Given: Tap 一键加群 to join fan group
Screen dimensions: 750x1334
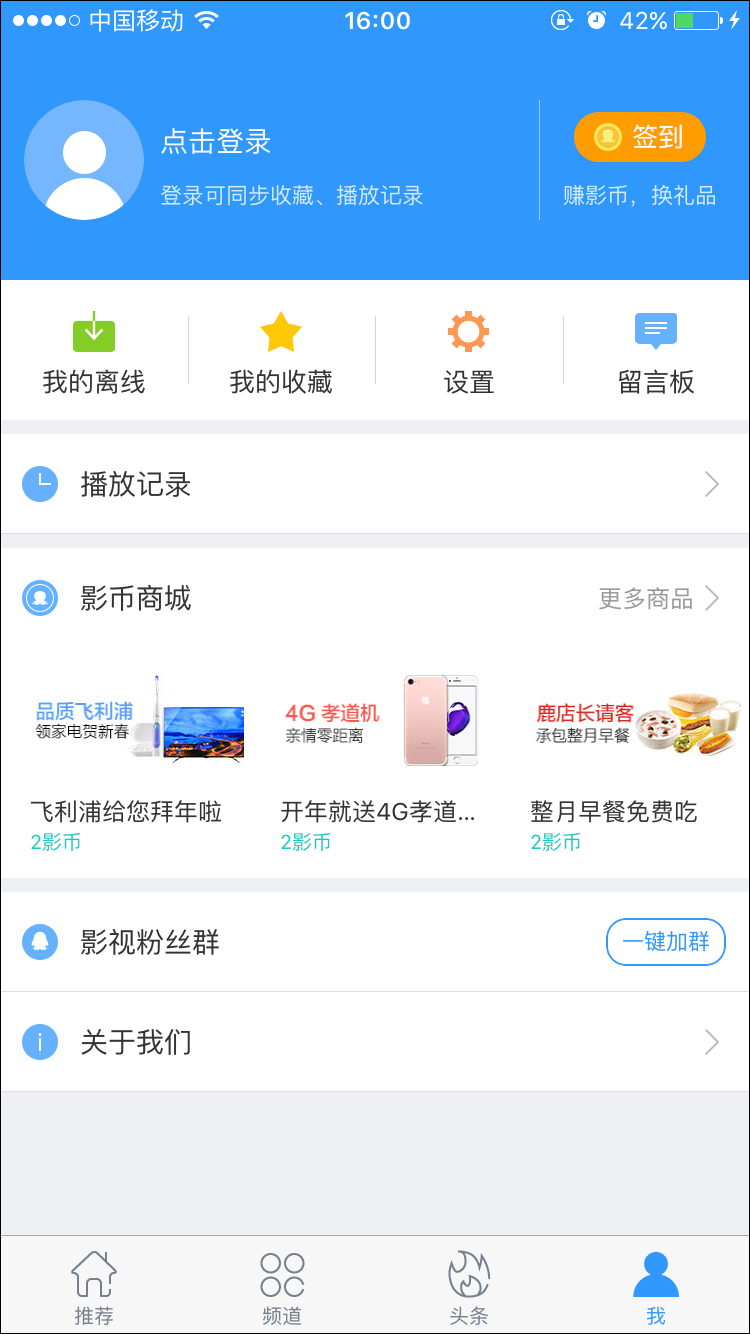Looking at the screenshot, I should [x=665, y=942].
